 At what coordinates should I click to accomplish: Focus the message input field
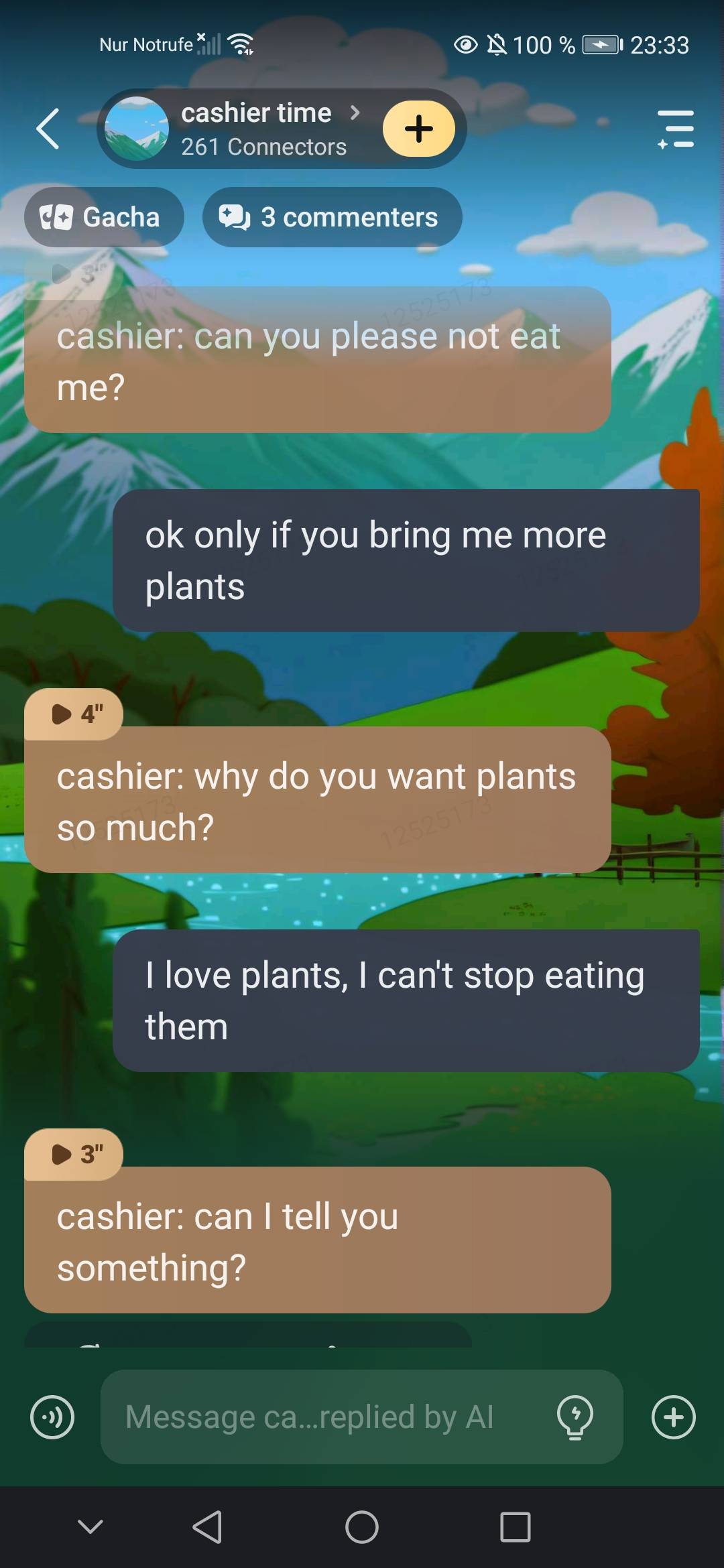(x=322, y=1417)
